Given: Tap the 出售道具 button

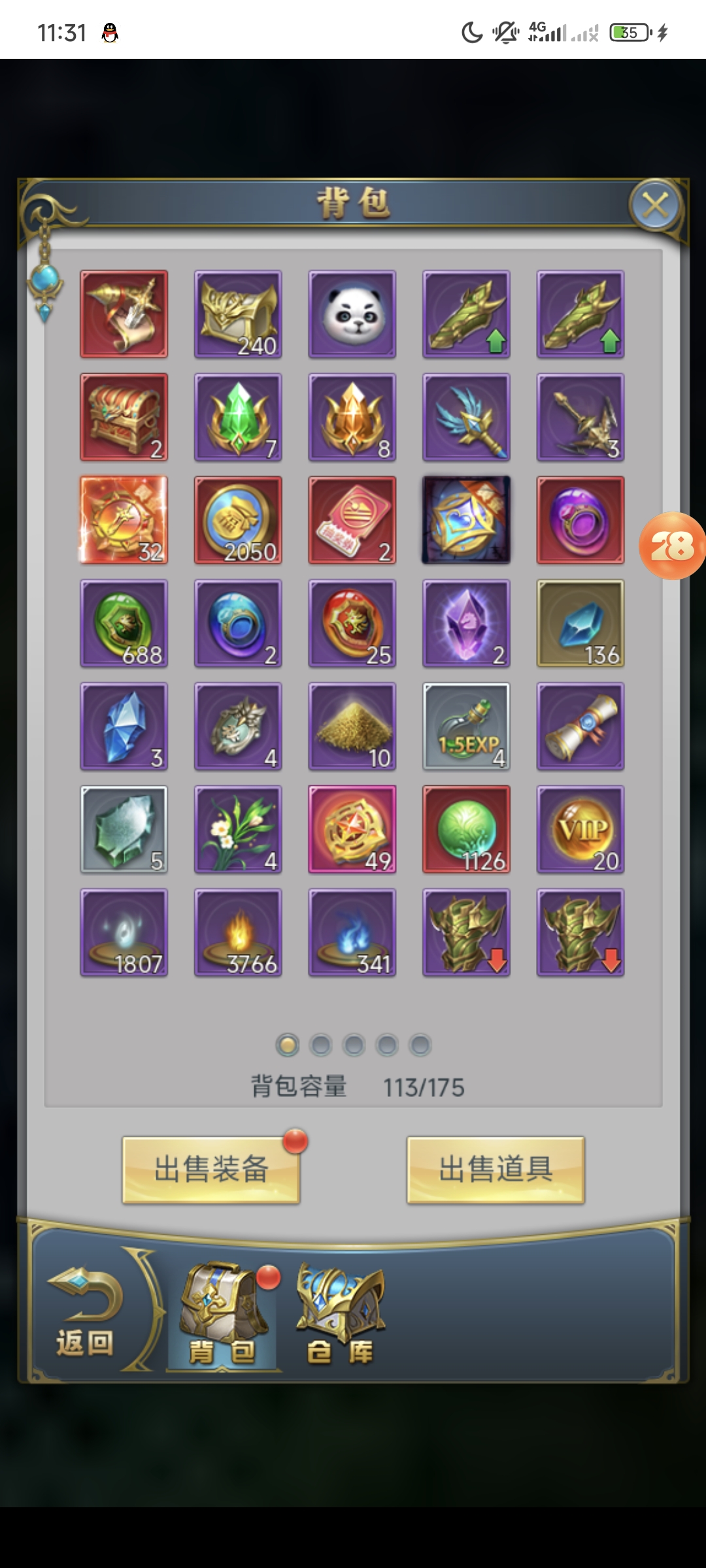Looking at the screenshot, I should (496, 1169).
